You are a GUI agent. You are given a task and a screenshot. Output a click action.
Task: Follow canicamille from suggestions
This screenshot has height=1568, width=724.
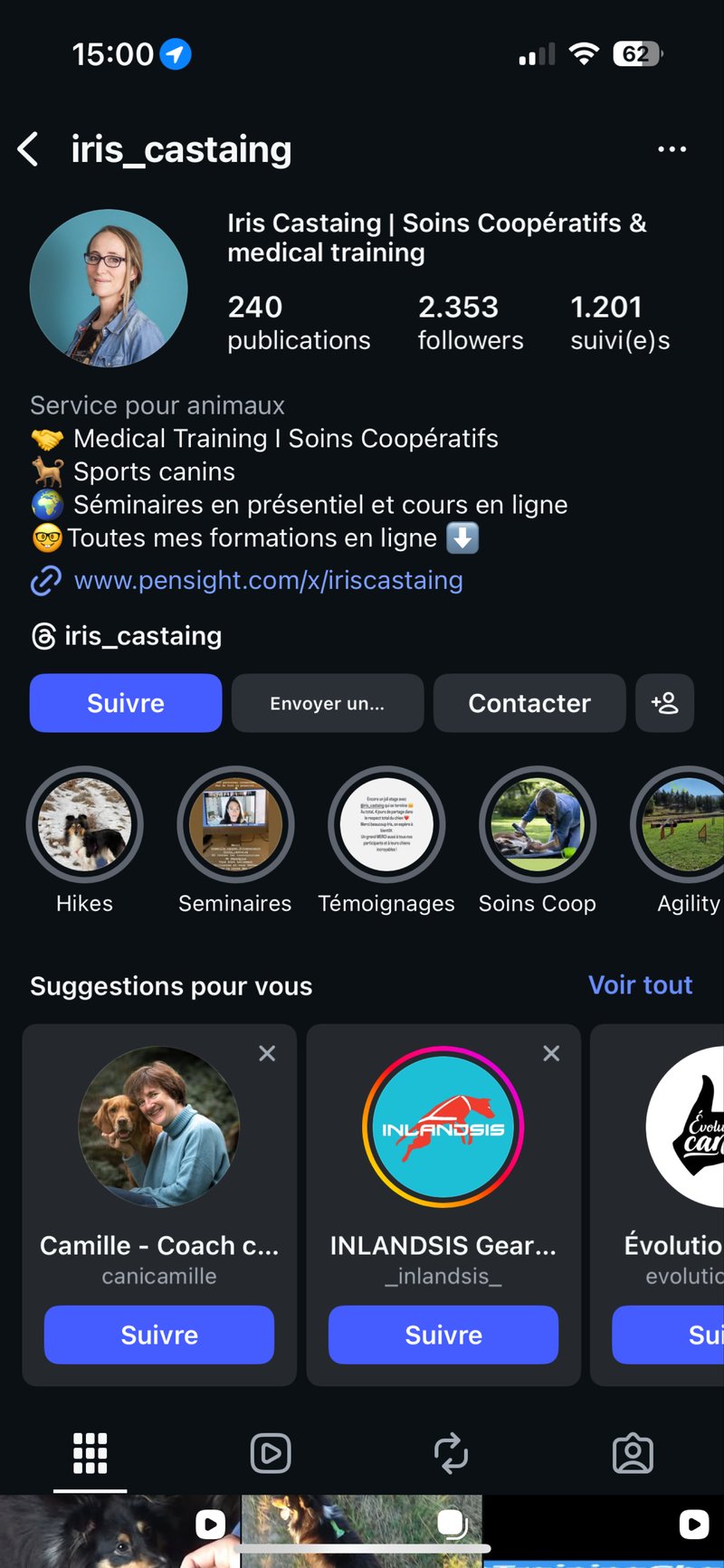[159, 1335]
